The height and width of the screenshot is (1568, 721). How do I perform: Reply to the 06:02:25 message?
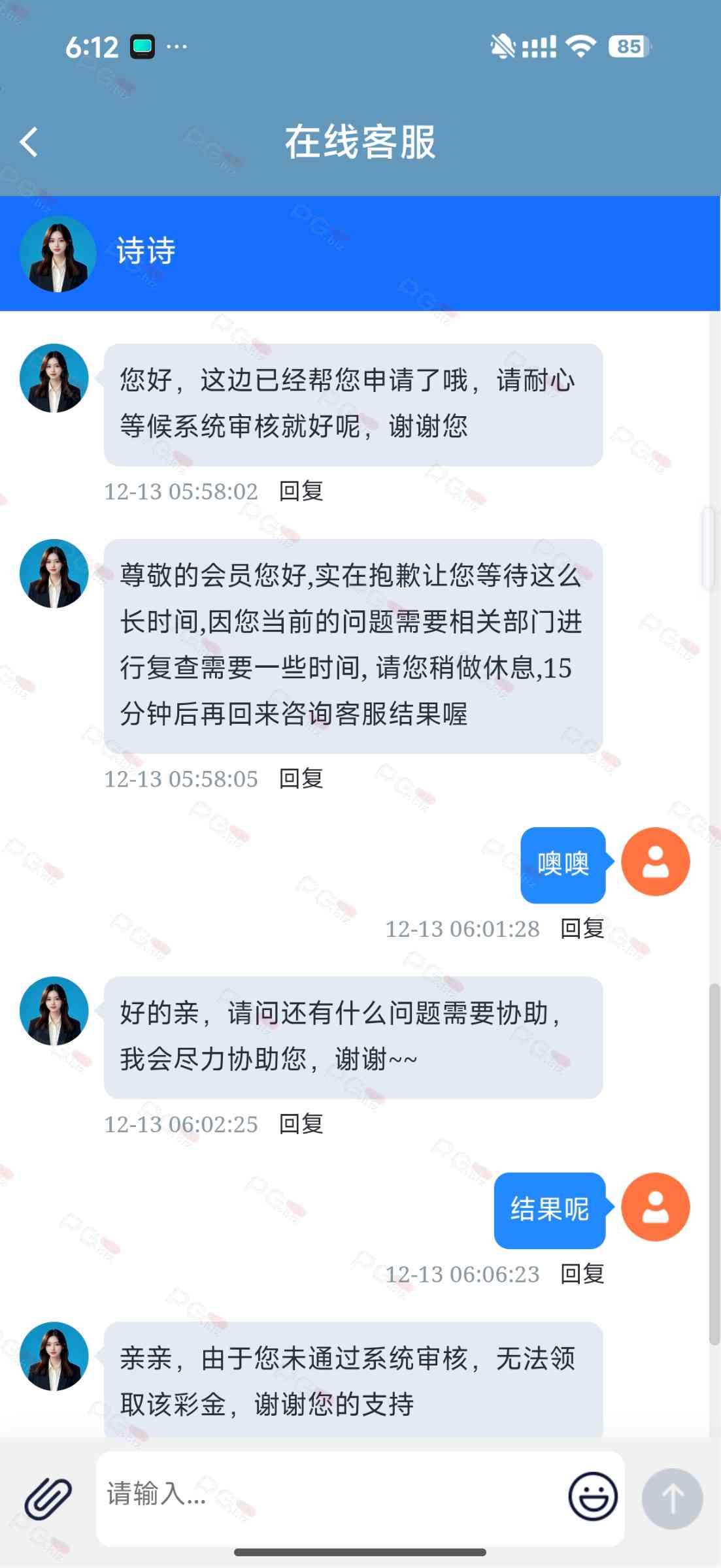(x=301, y=1124)
